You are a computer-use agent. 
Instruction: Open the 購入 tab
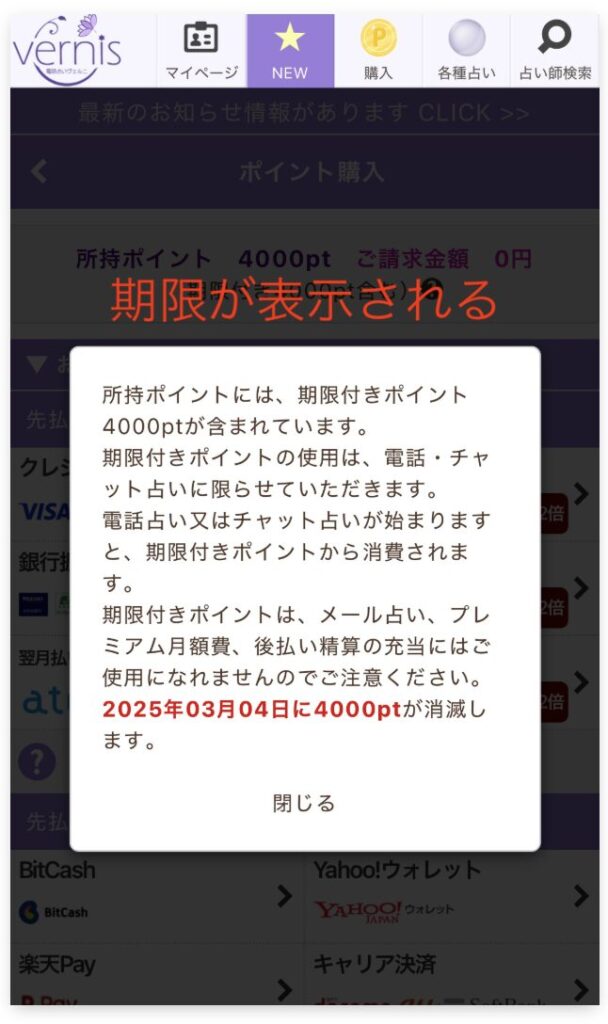tap(378, 50)
